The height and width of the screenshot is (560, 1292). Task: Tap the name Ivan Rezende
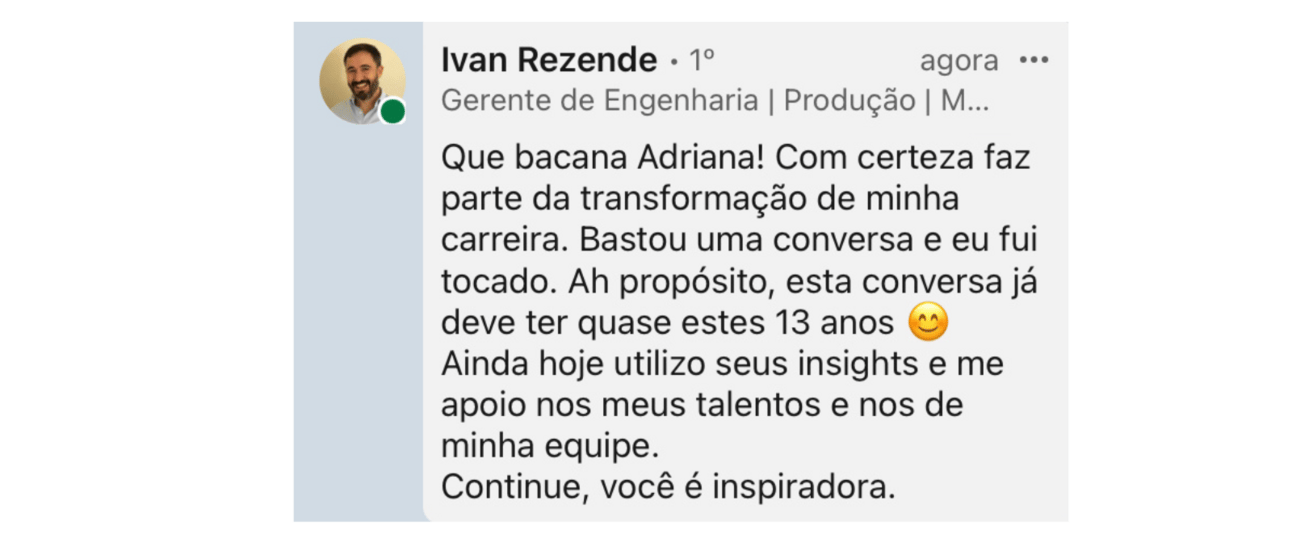pos(548,61)
